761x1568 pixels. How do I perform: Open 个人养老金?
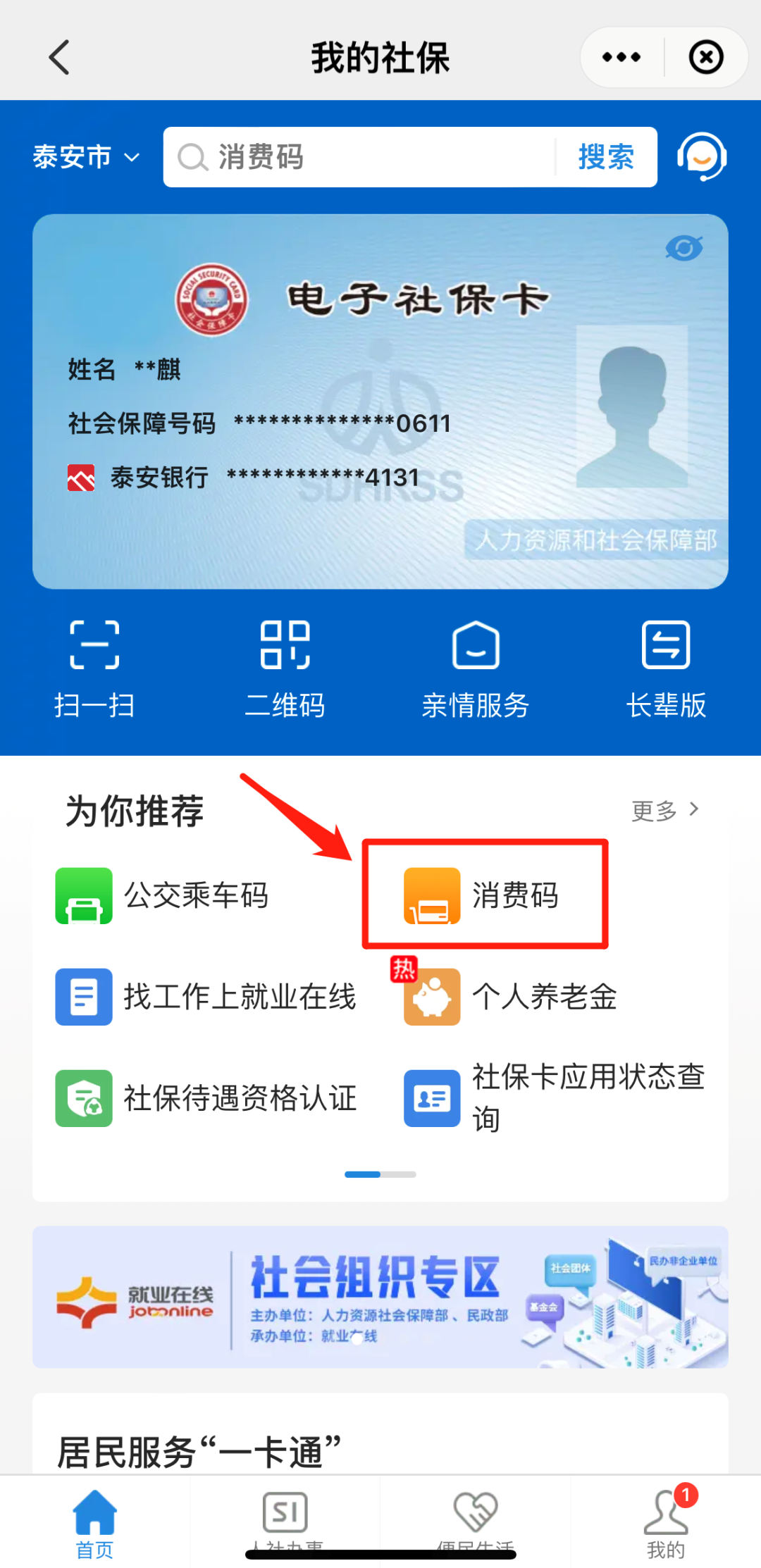tap(512, 997)
